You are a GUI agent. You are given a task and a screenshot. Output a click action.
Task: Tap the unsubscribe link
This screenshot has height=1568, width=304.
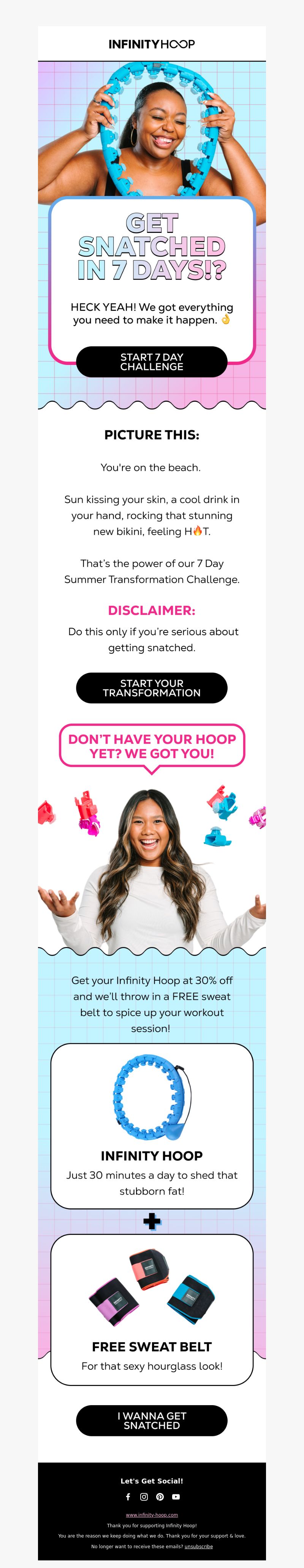pos(199,1546)
